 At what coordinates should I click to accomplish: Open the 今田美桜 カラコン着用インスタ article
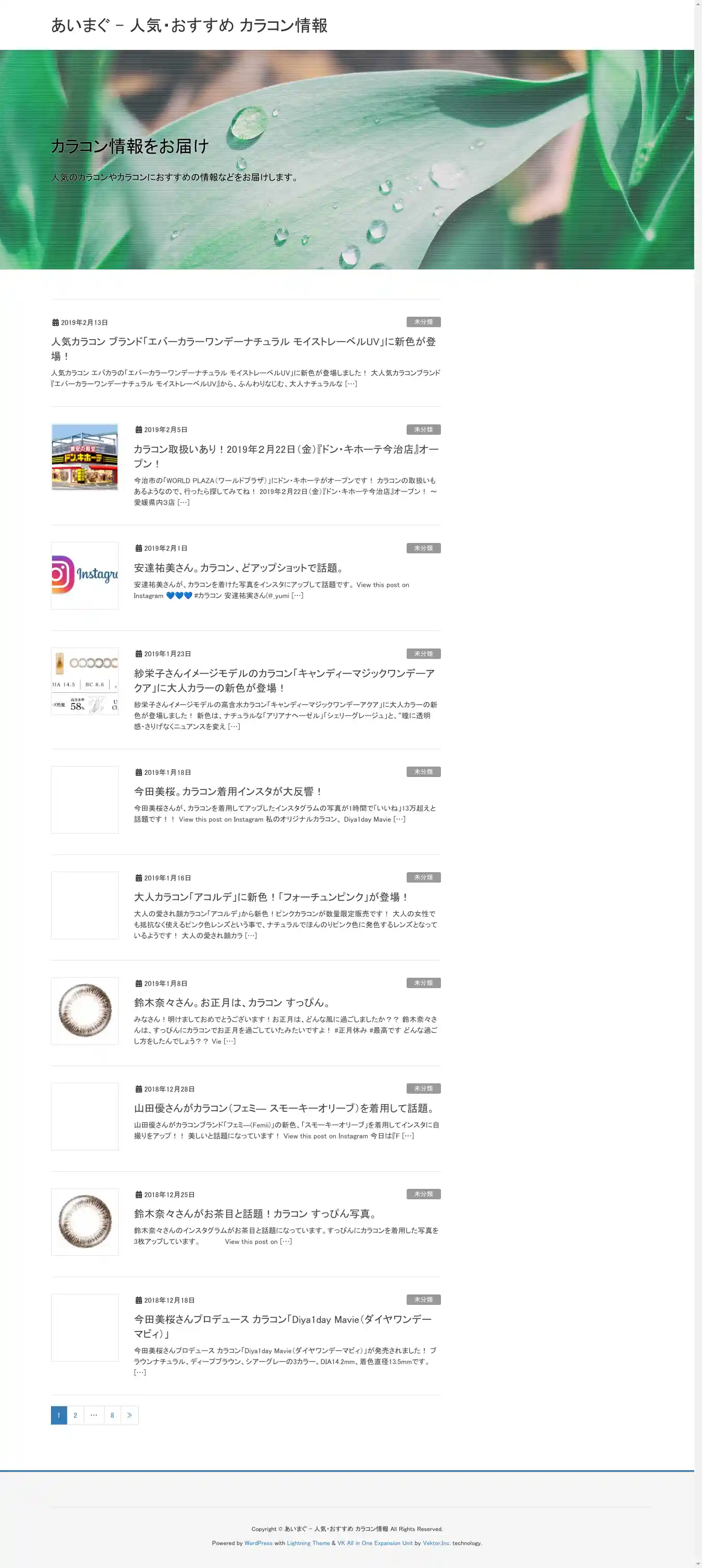click(228, 792)
